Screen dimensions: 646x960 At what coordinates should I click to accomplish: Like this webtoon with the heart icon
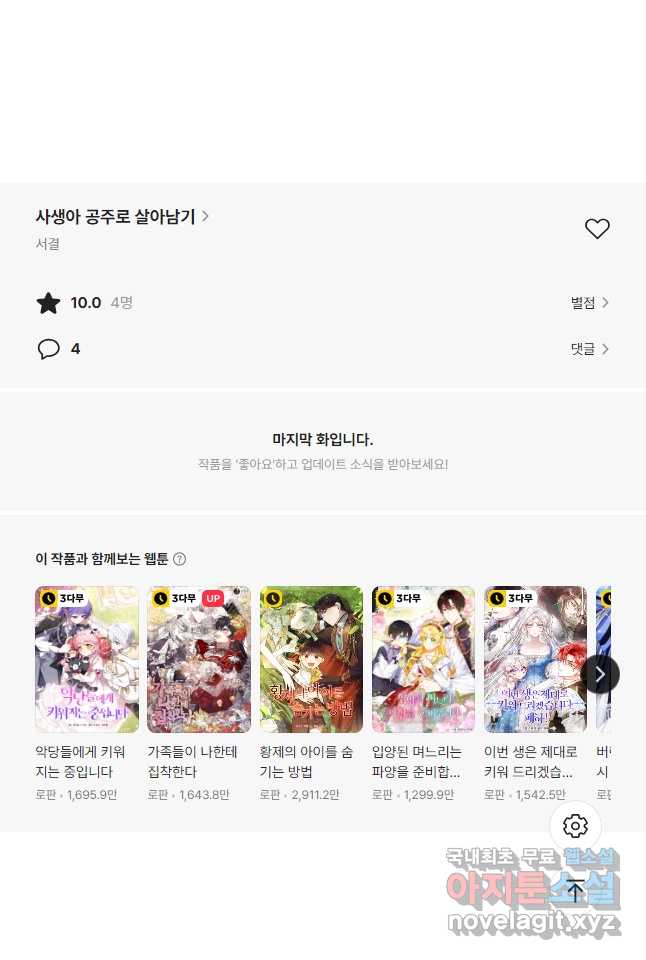coord(597,229)
